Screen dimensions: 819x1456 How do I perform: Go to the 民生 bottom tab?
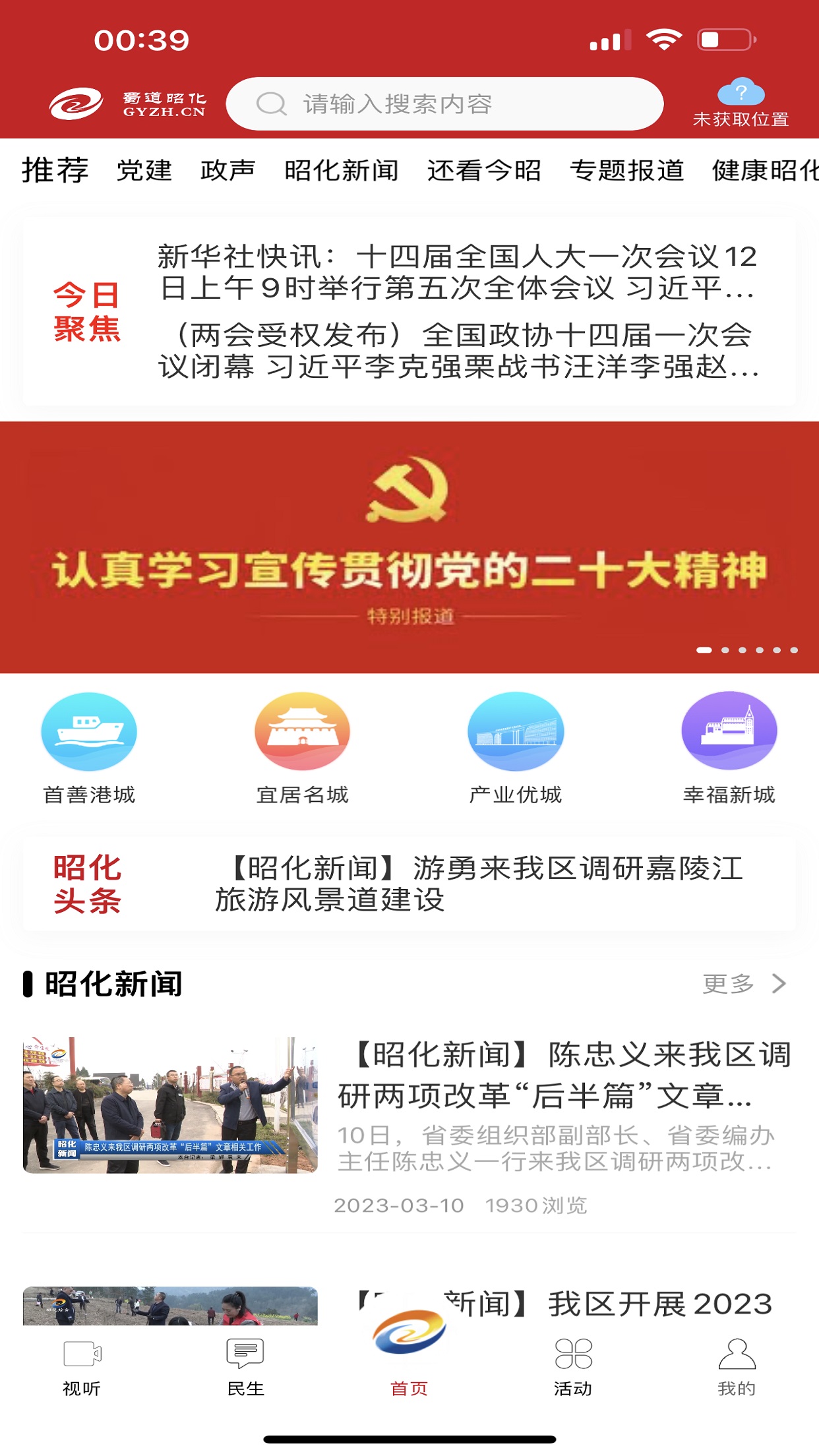click(x=245, y=1368)
